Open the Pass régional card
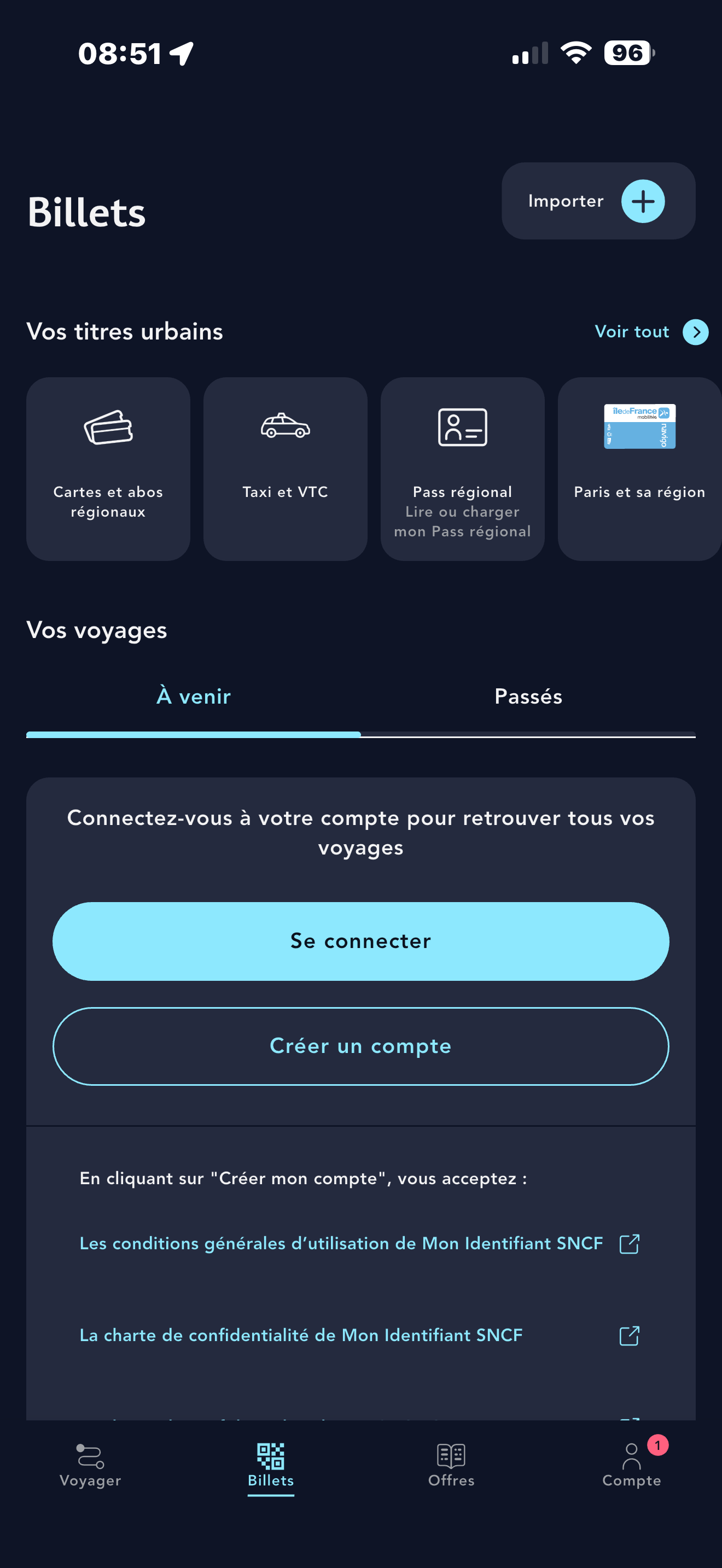 463,469
